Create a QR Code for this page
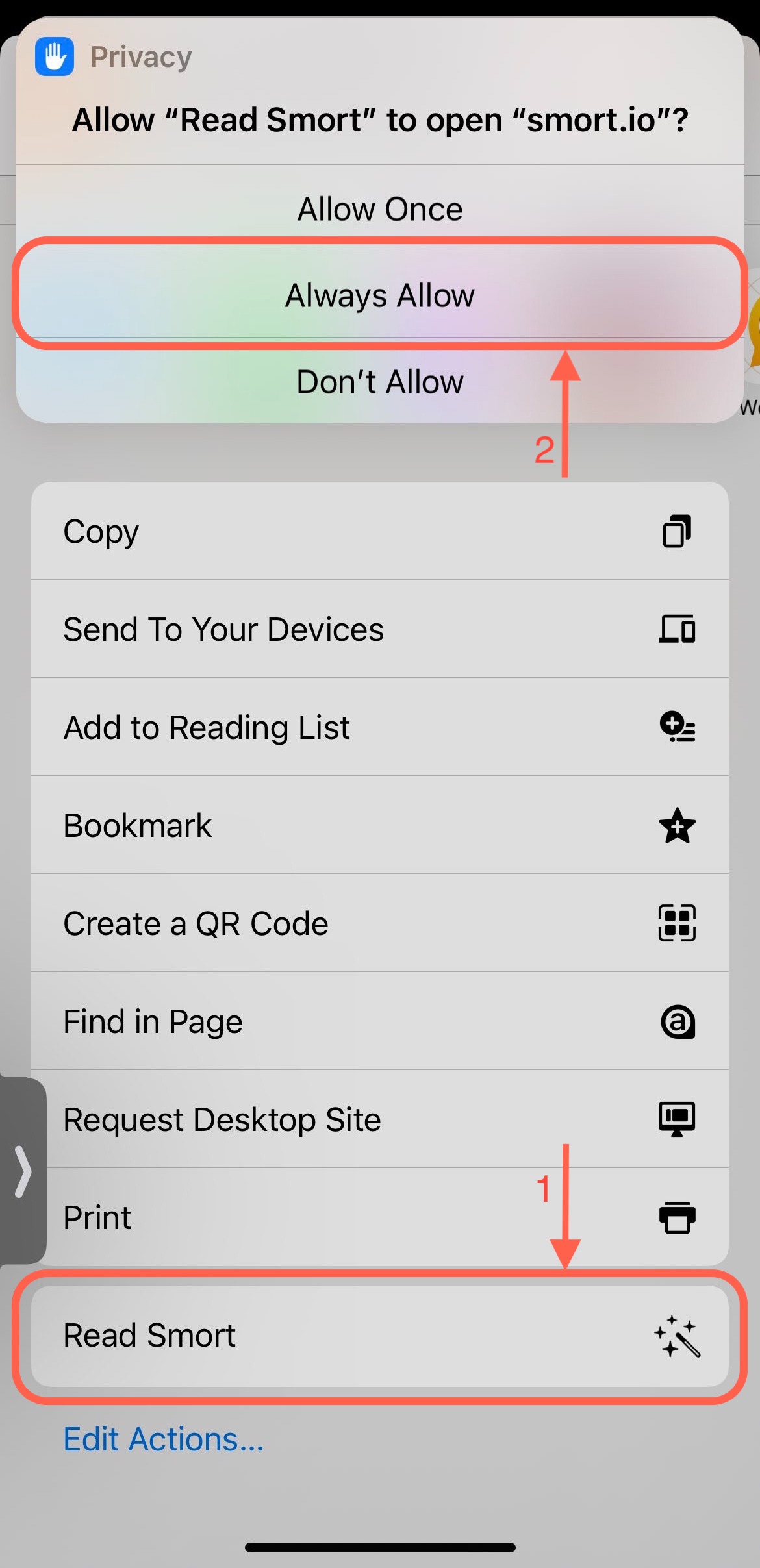Viewport: 760px width, 1568px height. [380, 923]
